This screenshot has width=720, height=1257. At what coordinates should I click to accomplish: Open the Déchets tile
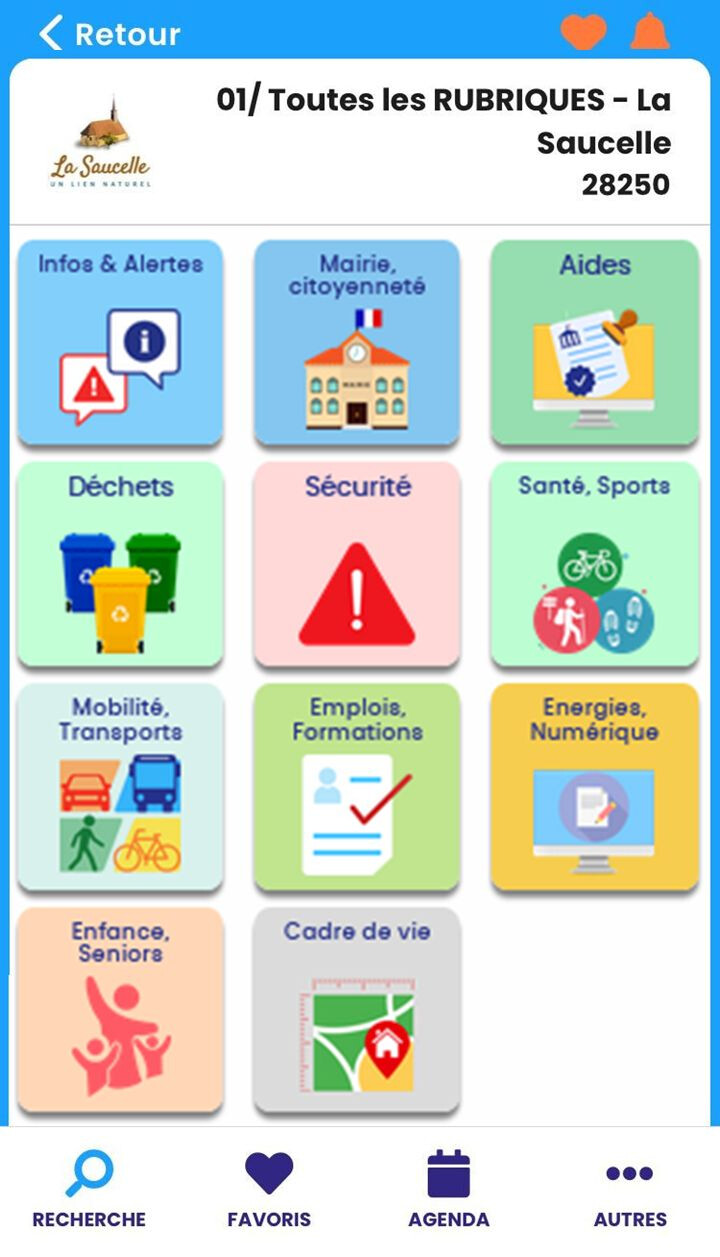tap(120, 564)
